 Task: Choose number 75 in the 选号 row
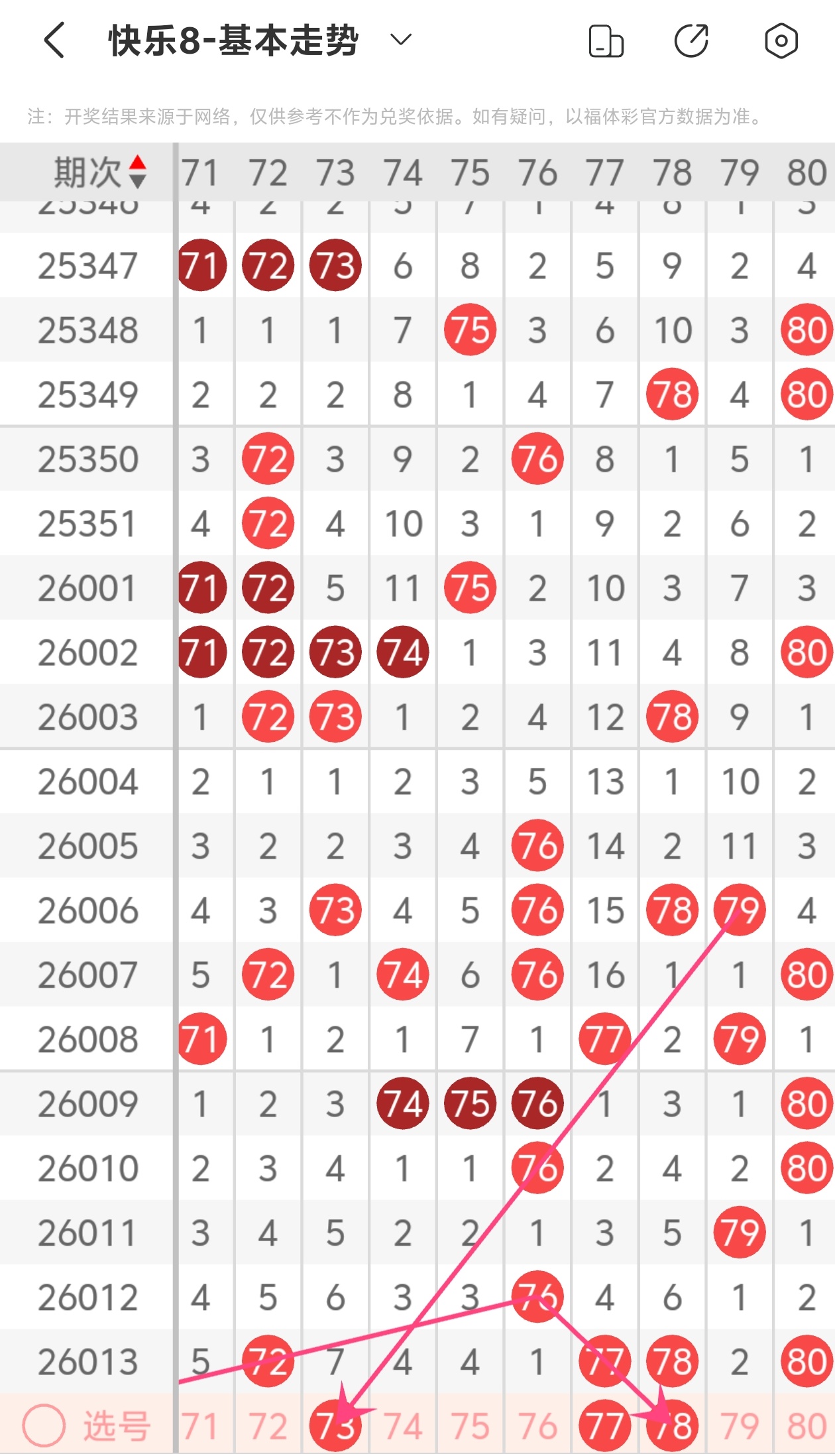470,1426
